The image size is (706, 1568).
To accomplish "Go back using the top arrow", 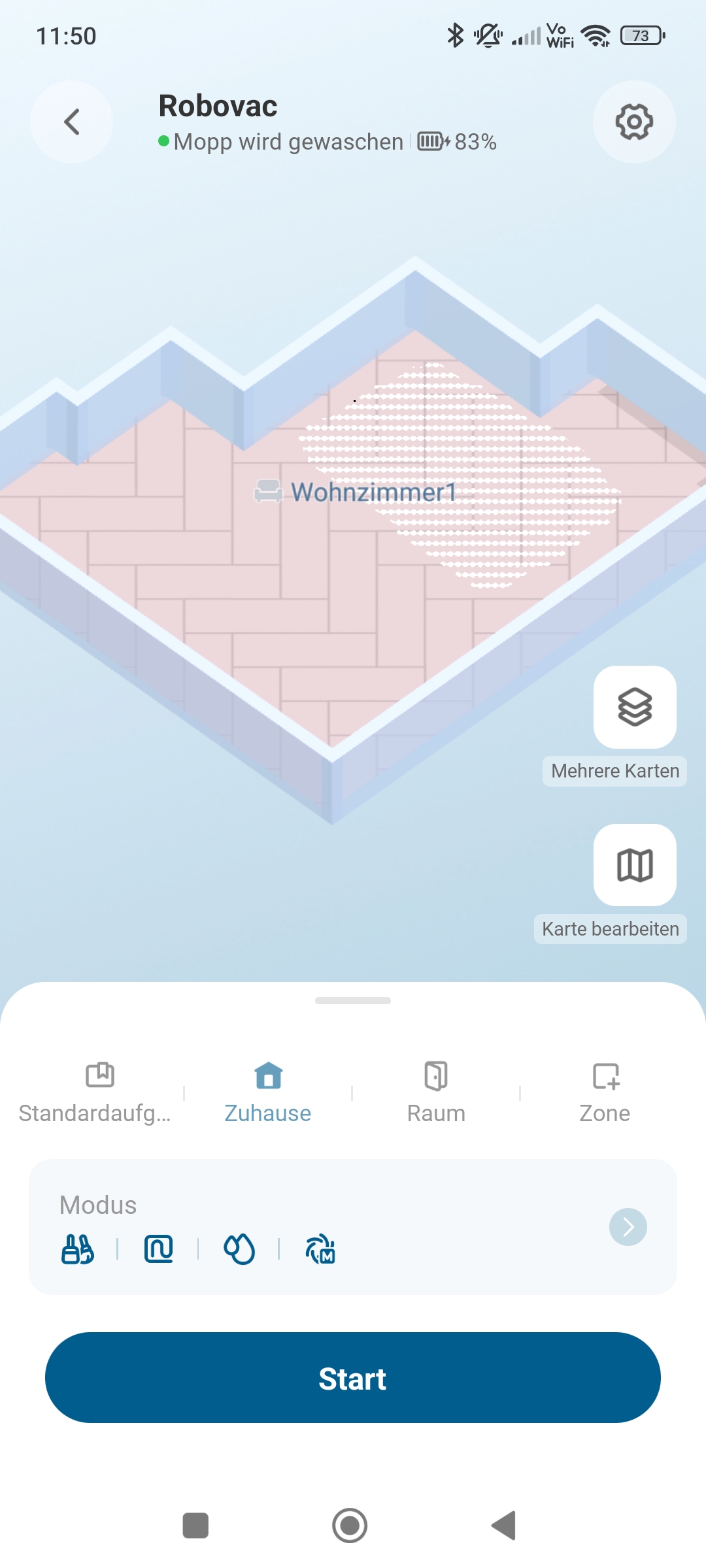I will coord(71,122).
